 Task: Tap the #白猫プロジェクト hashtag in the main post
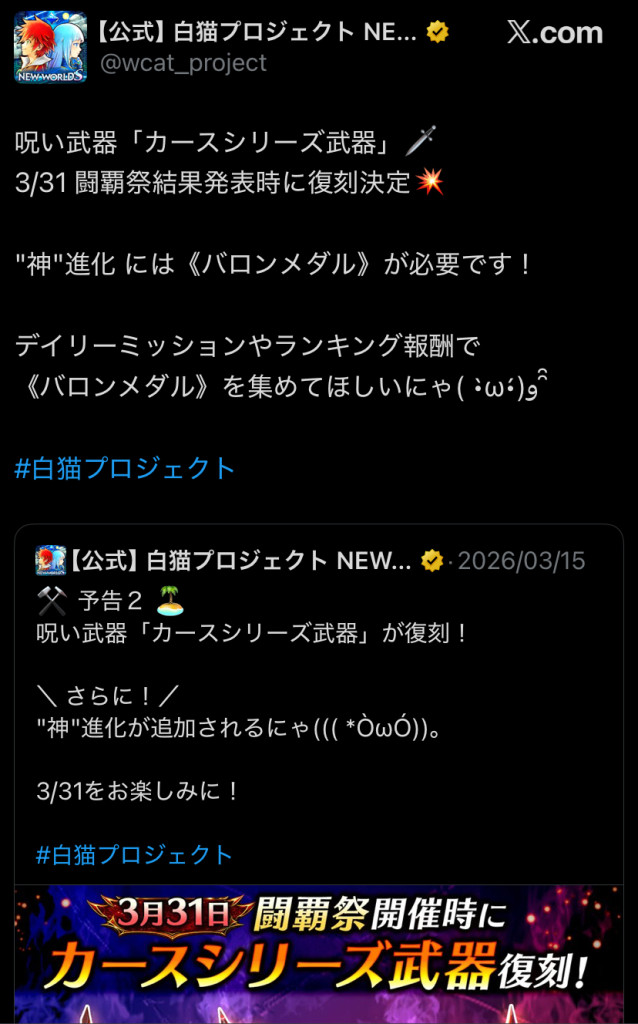[x=125, y=467]
